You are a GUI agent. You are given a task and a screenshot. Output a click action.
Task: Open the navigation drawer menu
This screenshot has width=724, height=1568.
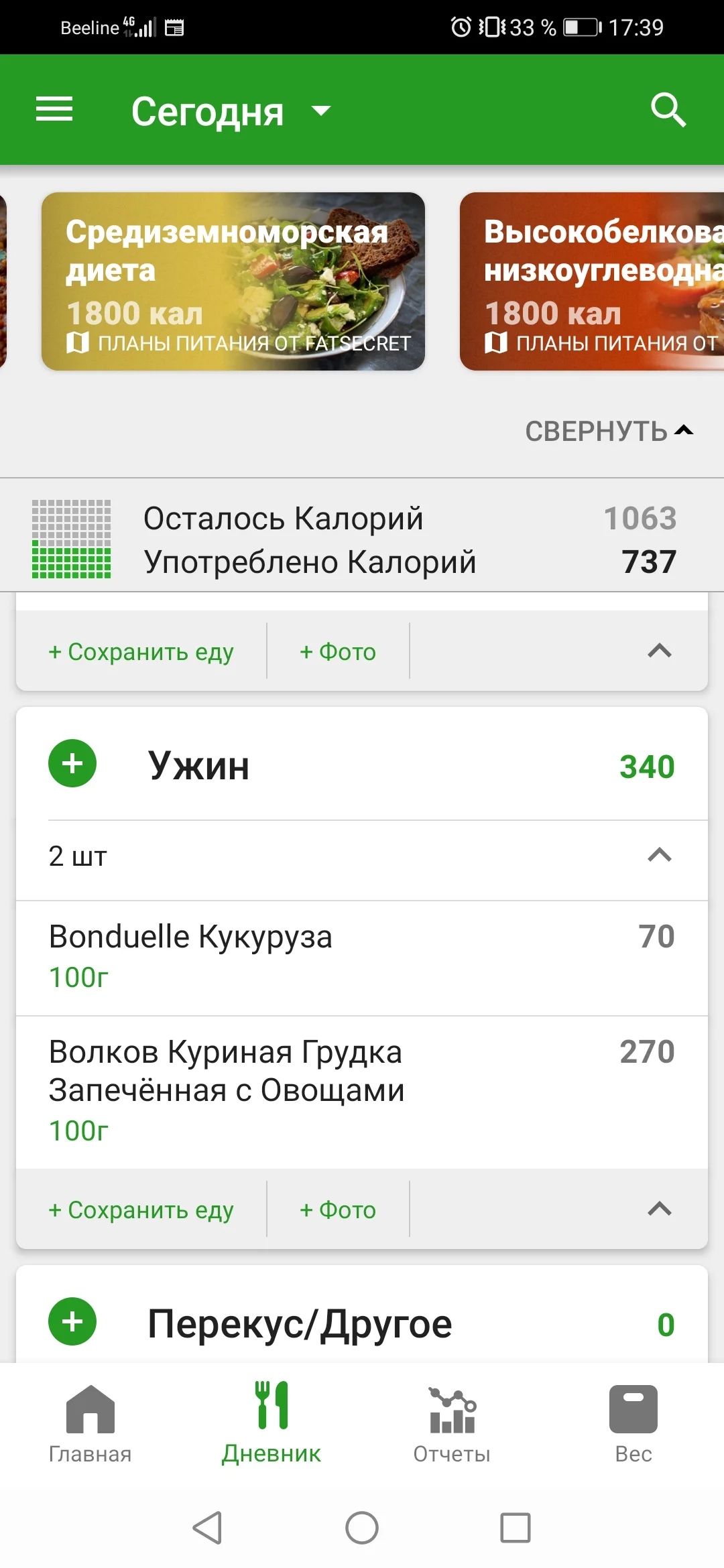tap(55, 109)
